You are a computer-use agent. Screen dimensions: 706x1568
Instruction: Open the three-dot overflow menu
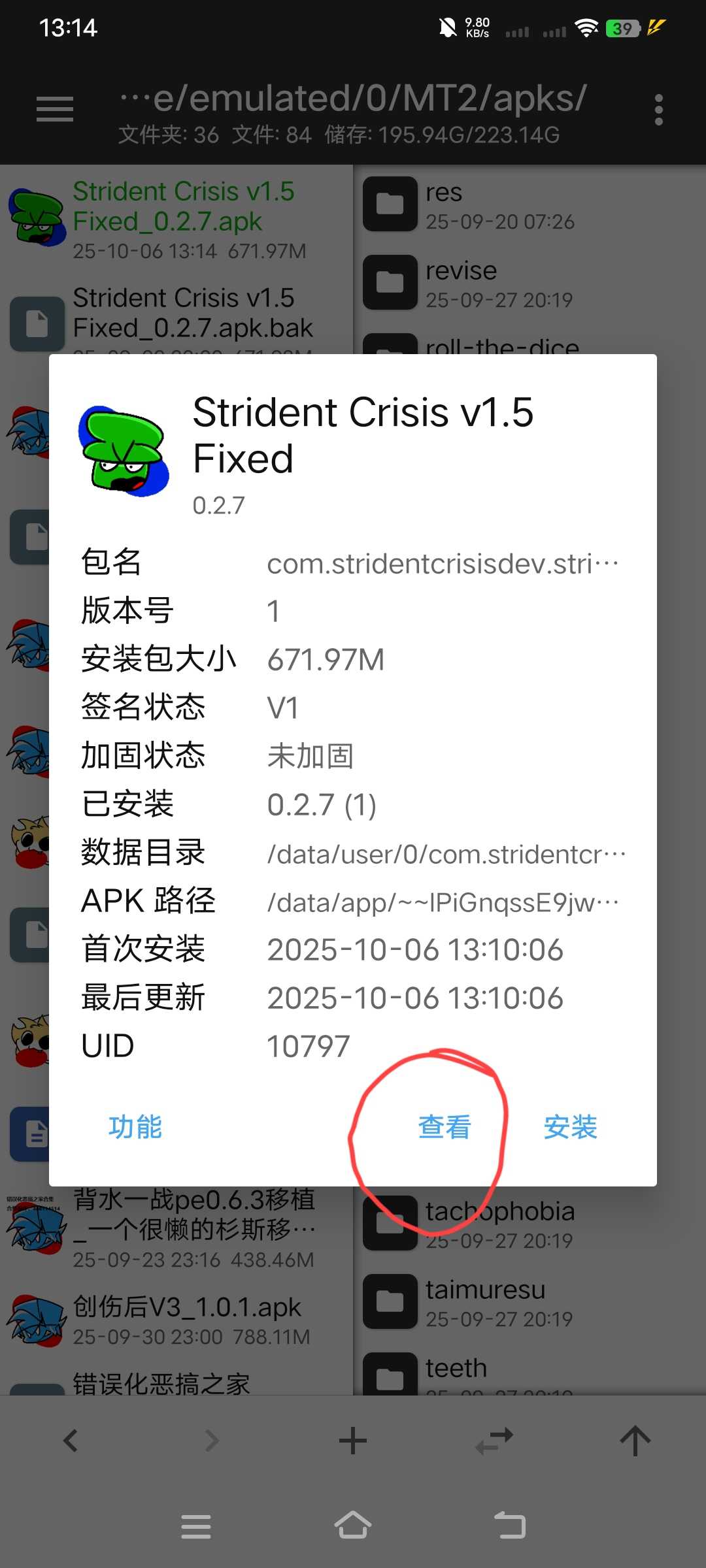pyautogui.click(x=658, y=109)
